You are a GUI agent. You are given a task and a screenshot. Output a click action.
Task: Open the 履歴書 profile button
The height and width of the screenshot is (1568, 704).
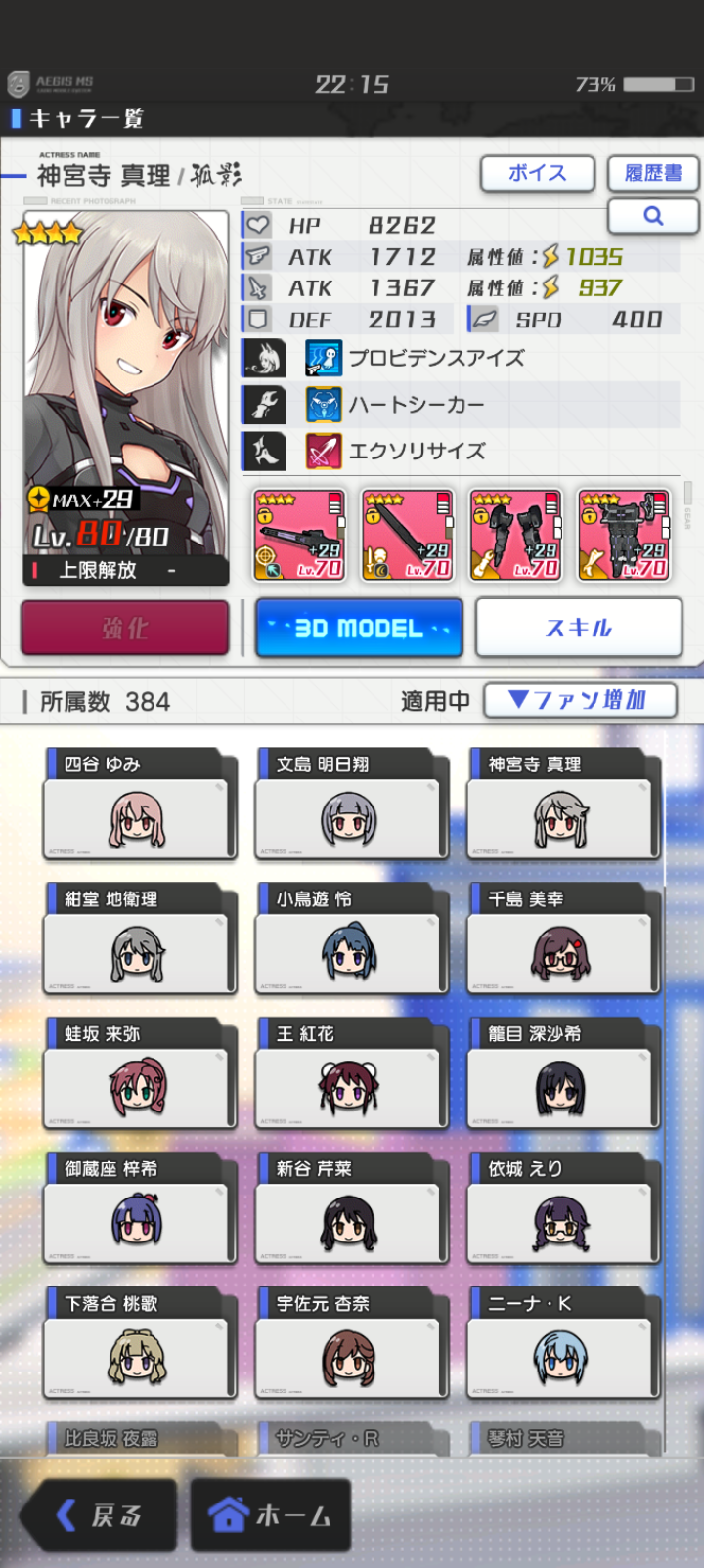pos(653,173)
